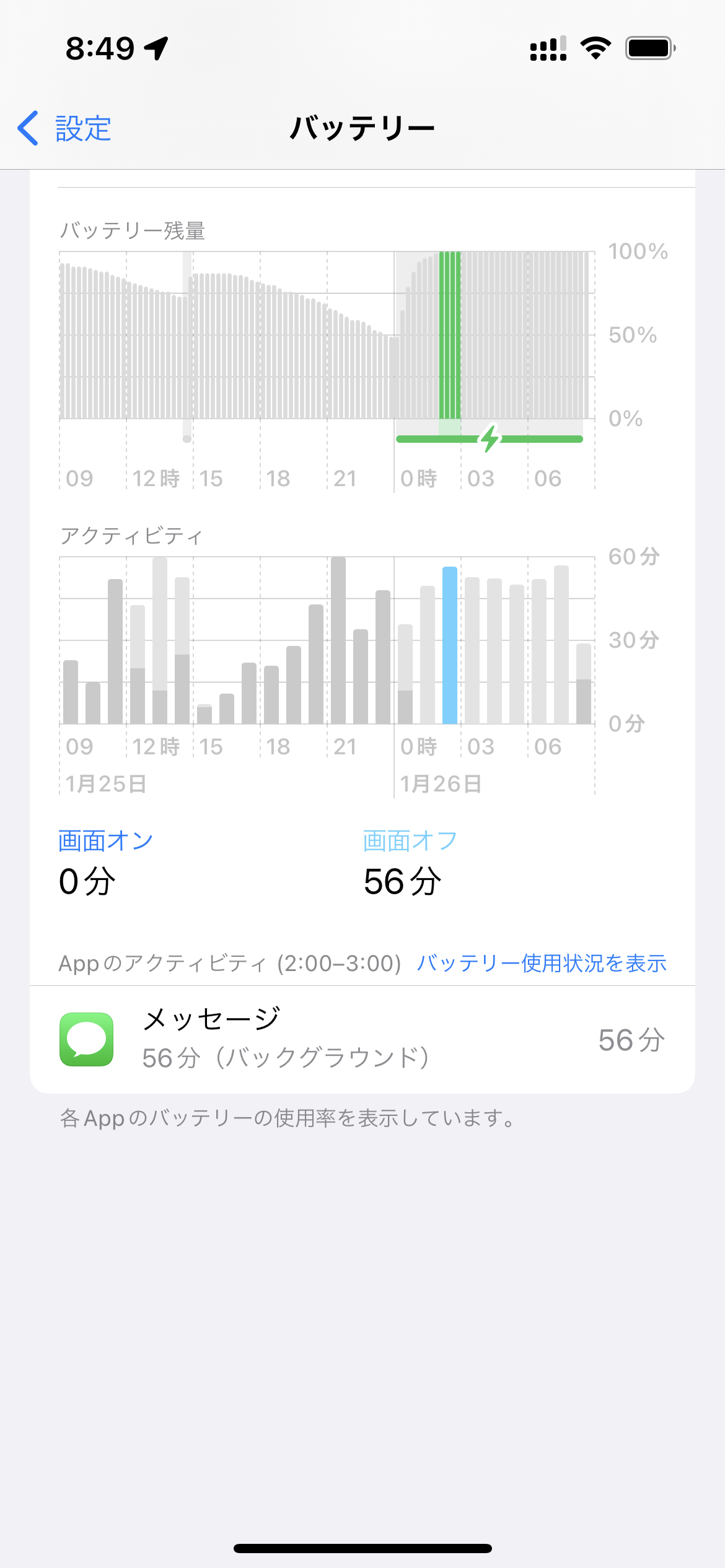Viewport: 725px width, 1568px height.
Task: Select the green bars in battery level chart
Action: tap(450, 335)
